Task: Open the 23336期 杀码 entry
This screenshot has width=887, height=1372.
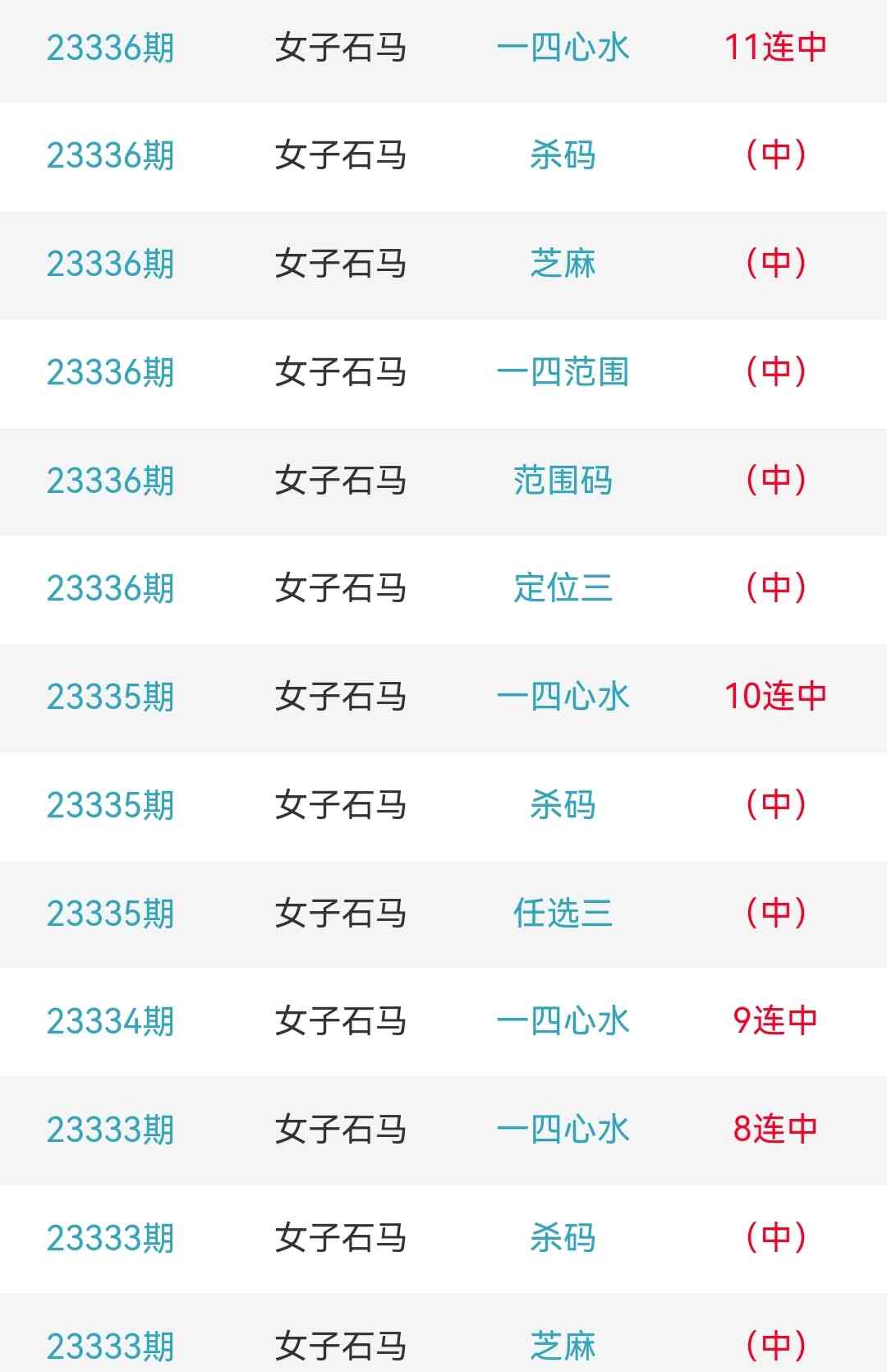Action: click(563, 155)
